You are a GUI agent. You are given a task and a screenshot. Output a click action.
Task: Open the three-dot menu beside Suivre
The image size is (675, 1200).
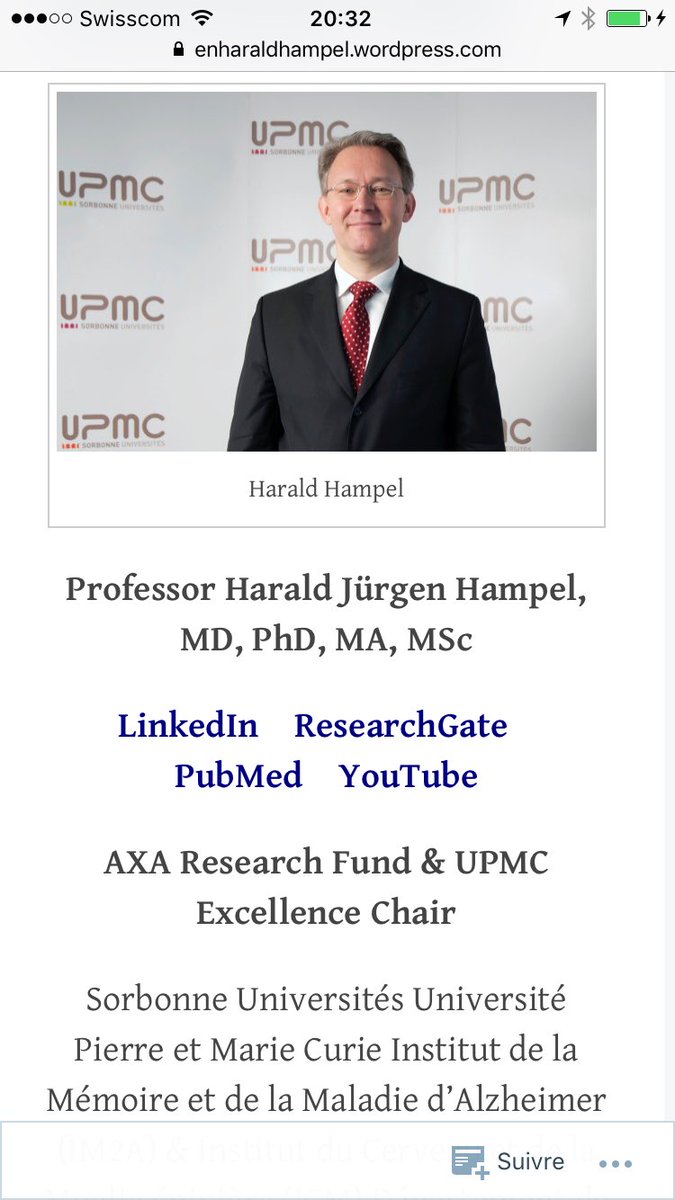pos(616,1163)
